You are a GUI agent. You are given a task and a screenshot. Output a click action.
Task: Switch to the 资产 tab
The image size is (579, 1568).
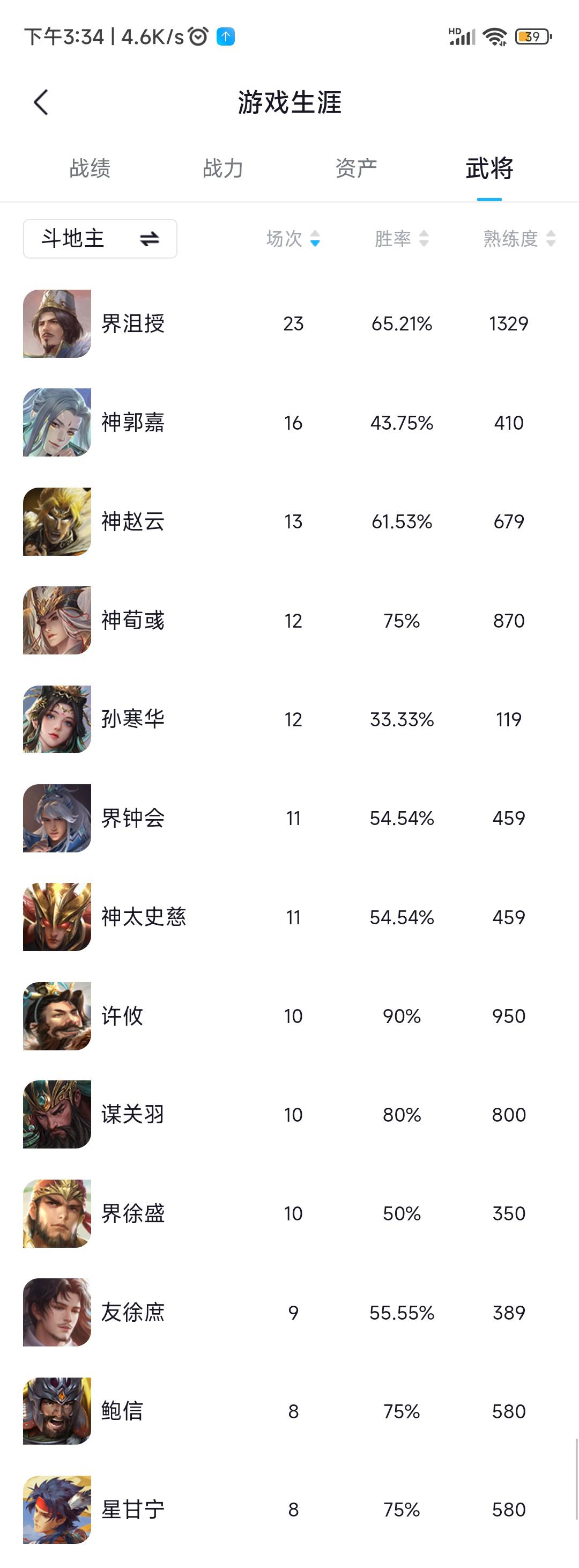[357, 168]
